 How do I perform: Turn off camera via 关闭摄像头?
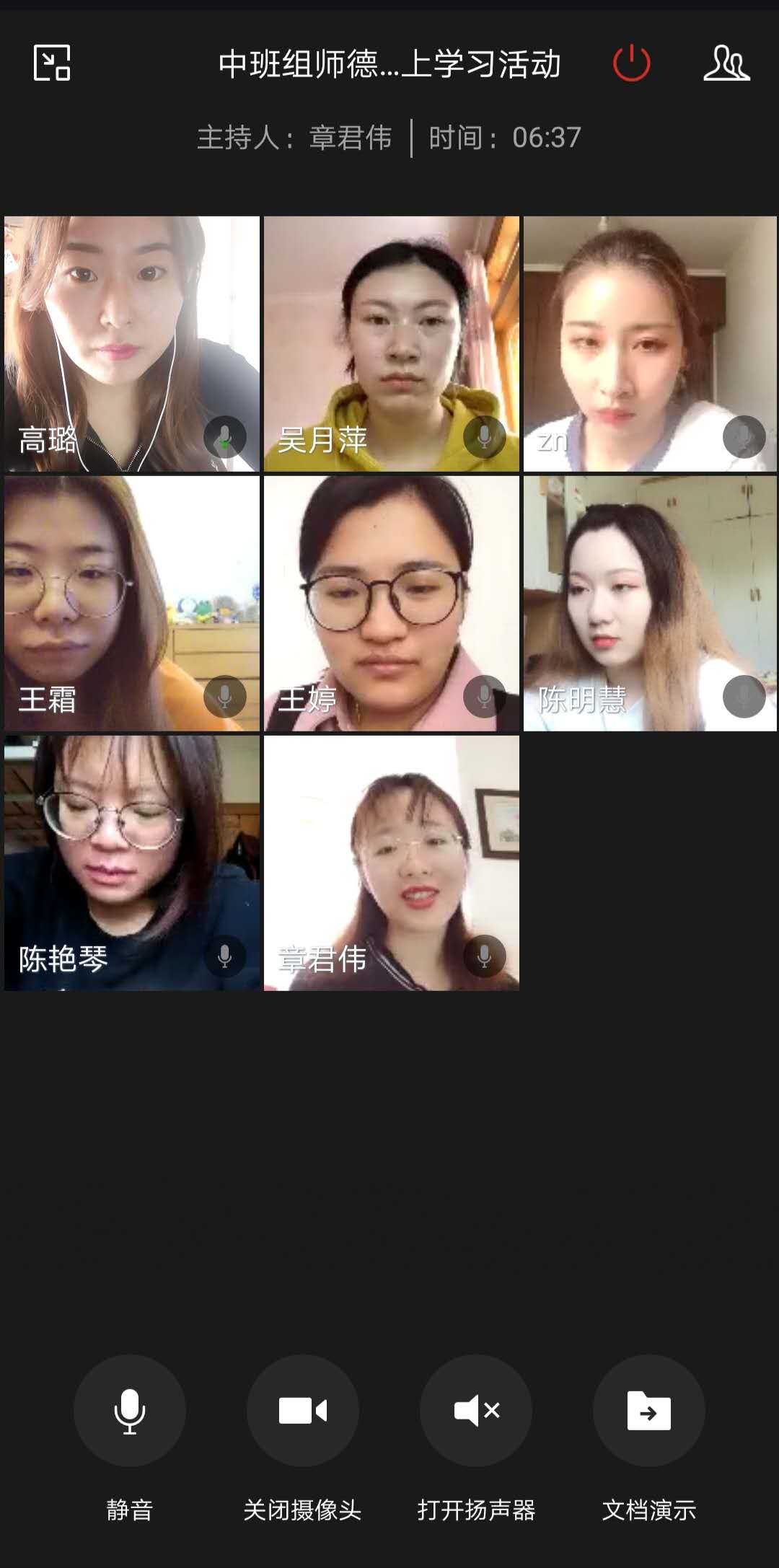coord(303,1411)
